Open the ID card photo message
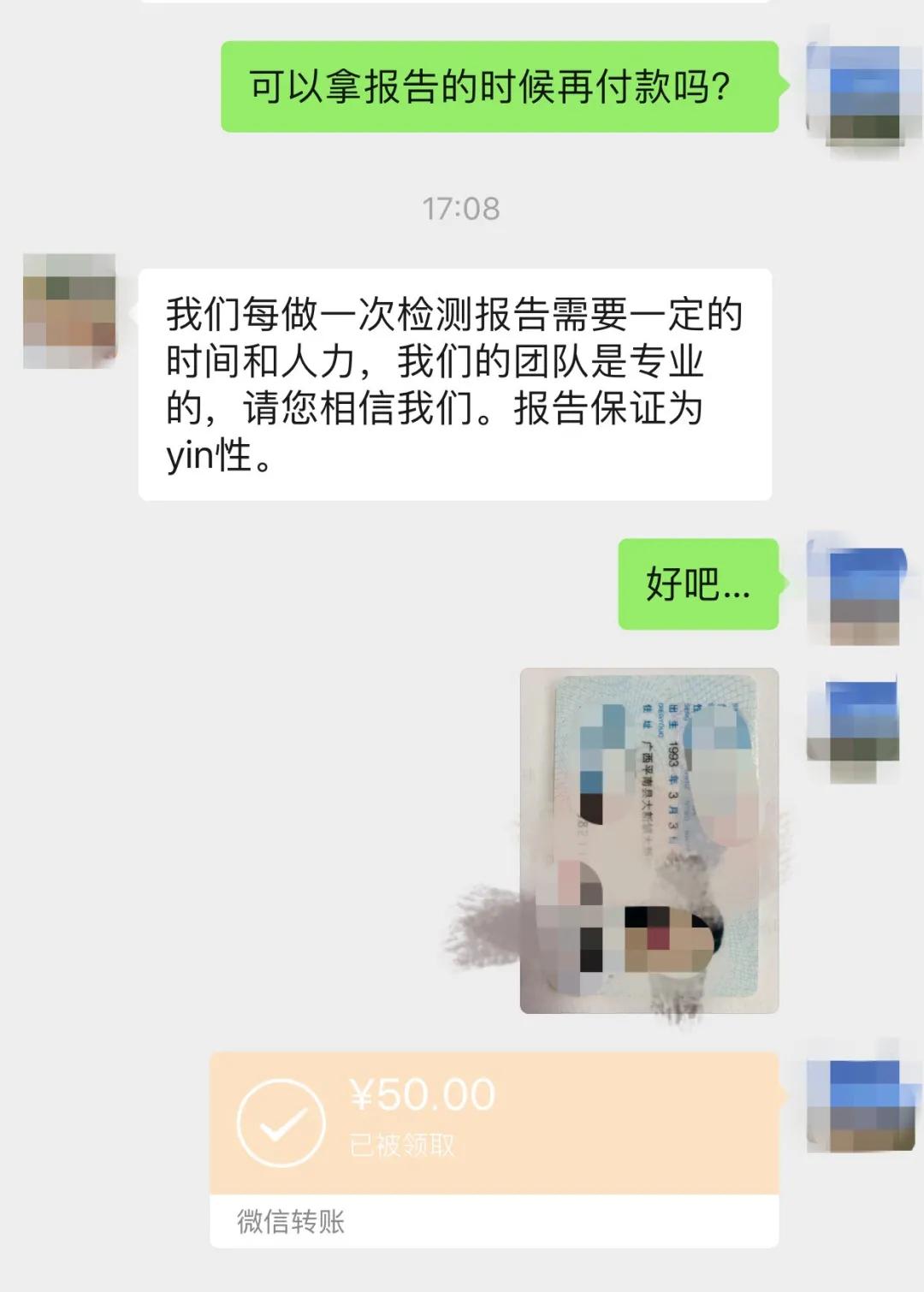This screenshot has height=1292, width=924. 649,840
